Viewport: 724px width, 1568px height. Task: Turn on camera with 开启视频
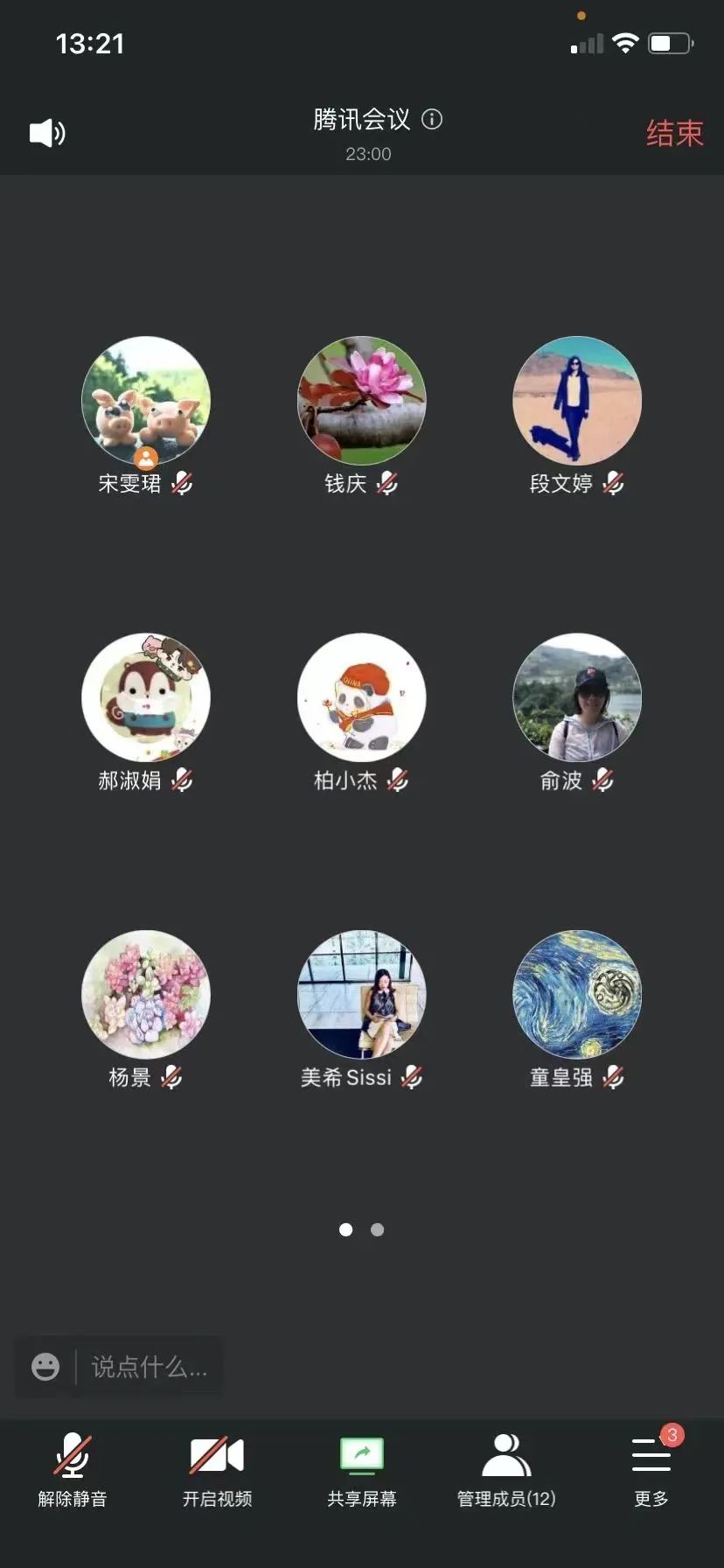(217, 1470)
